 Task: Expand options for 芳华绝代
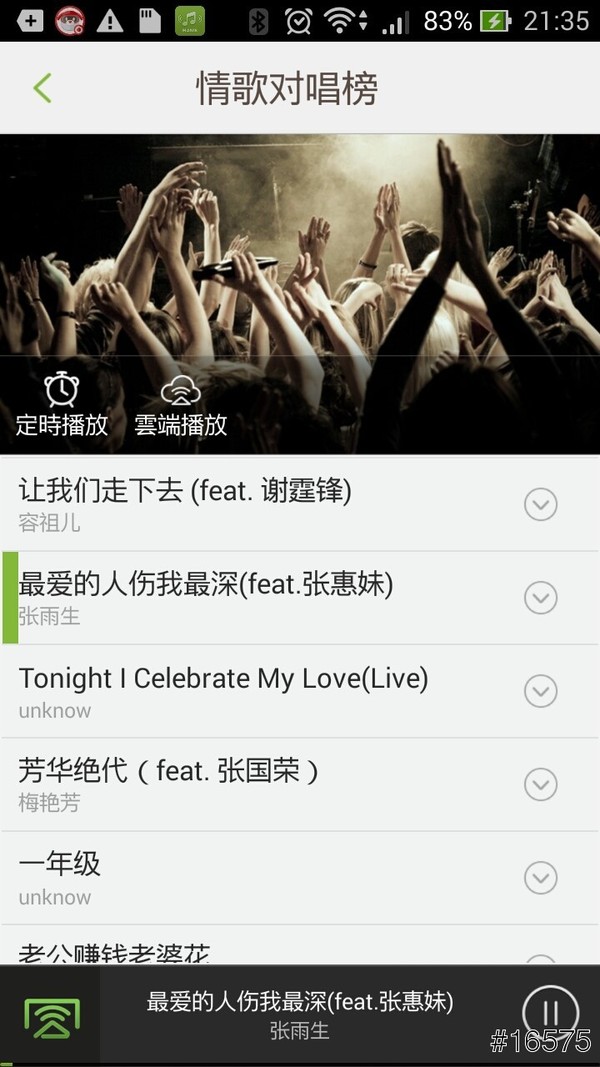pos(541,784)
